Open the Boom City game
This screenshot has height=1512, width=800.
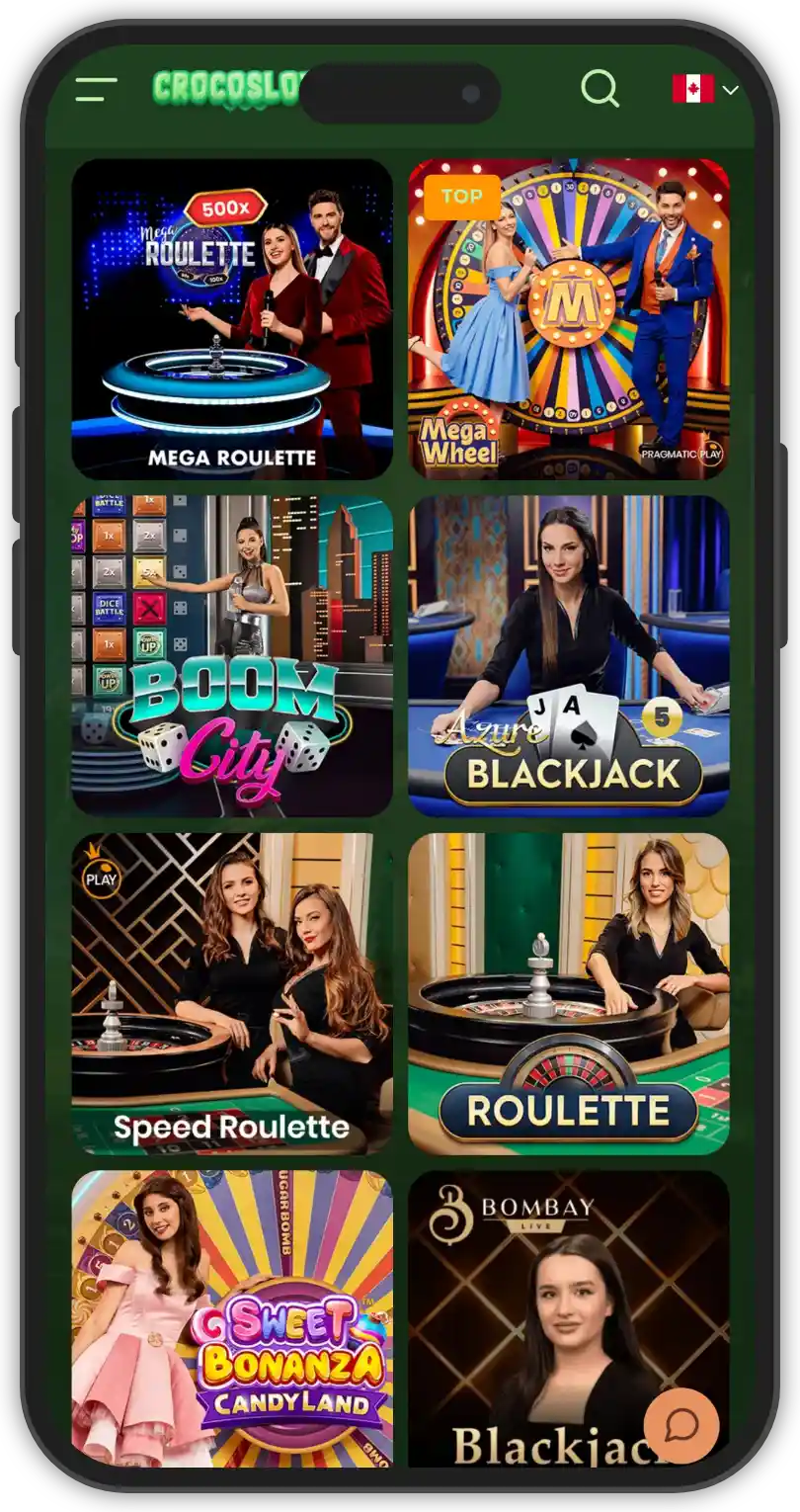click(232, 656)
